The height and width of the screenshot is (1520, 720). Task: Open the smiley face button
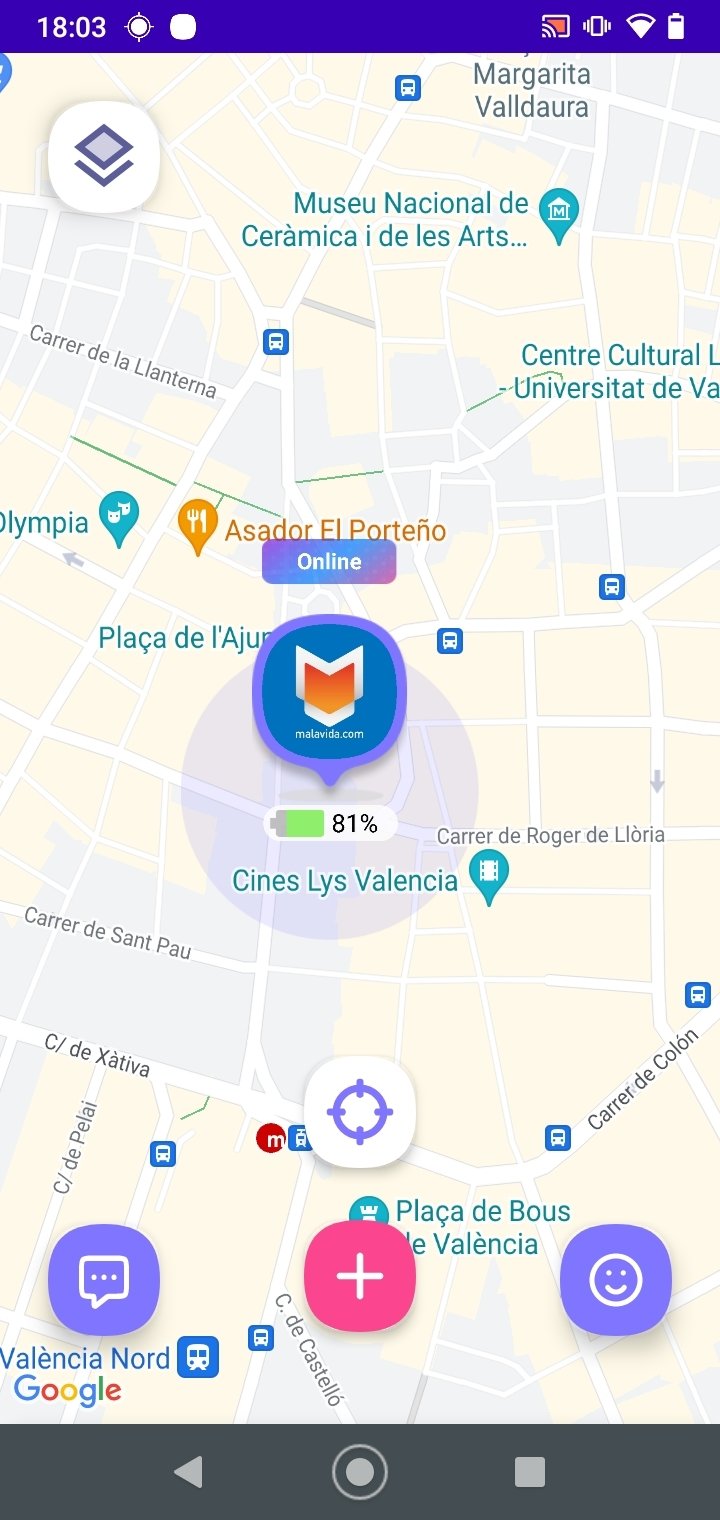coord(615,1279)
